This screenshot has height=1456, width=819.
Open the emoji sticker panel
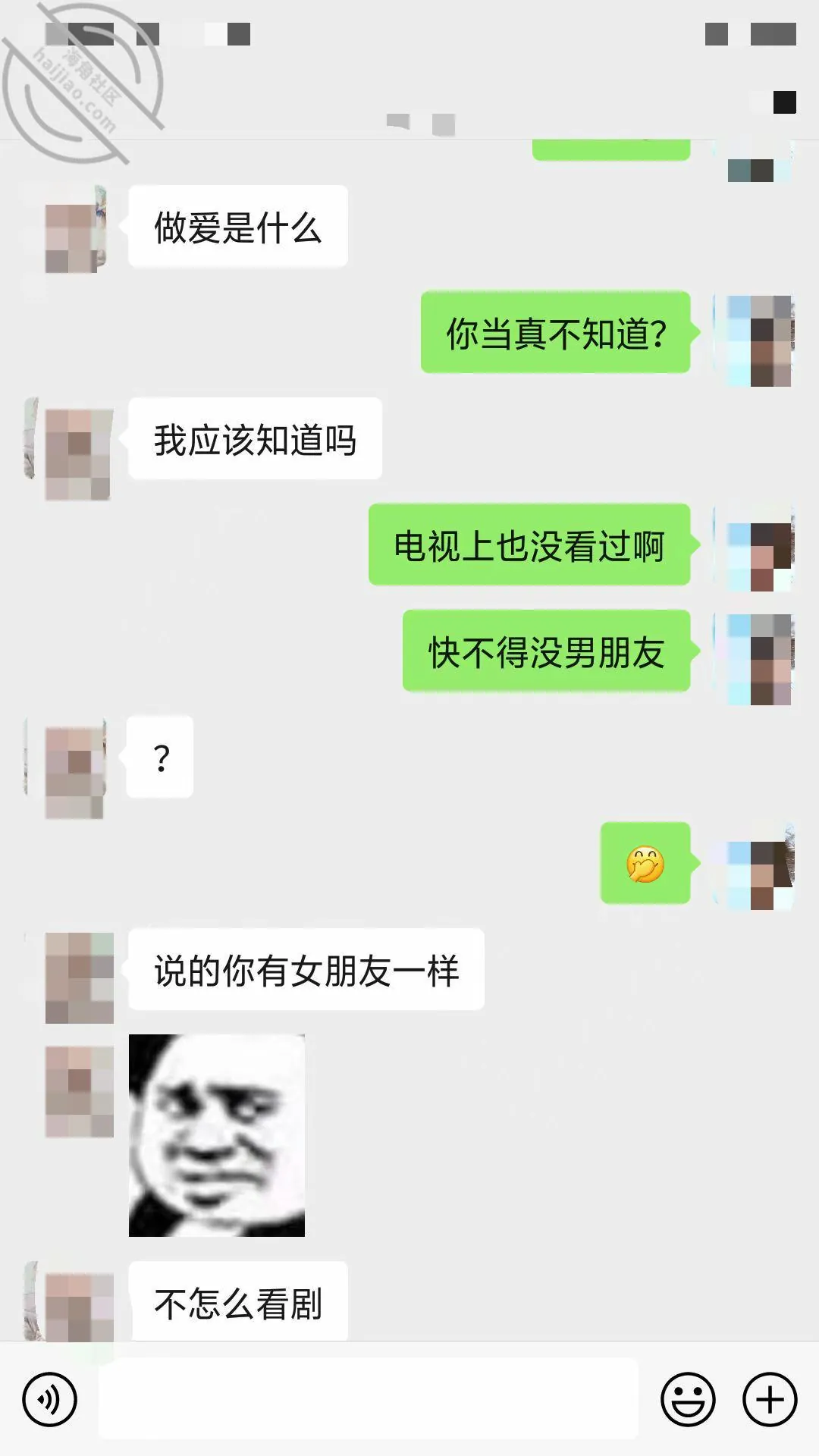688,1399
